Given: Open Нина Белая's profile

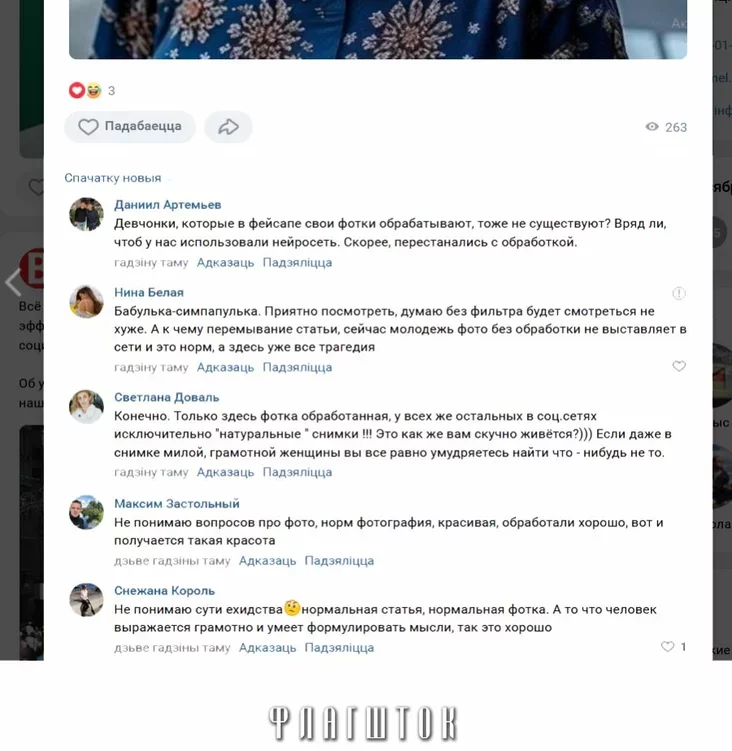Looking at the screenshot, I should (149, 292).
